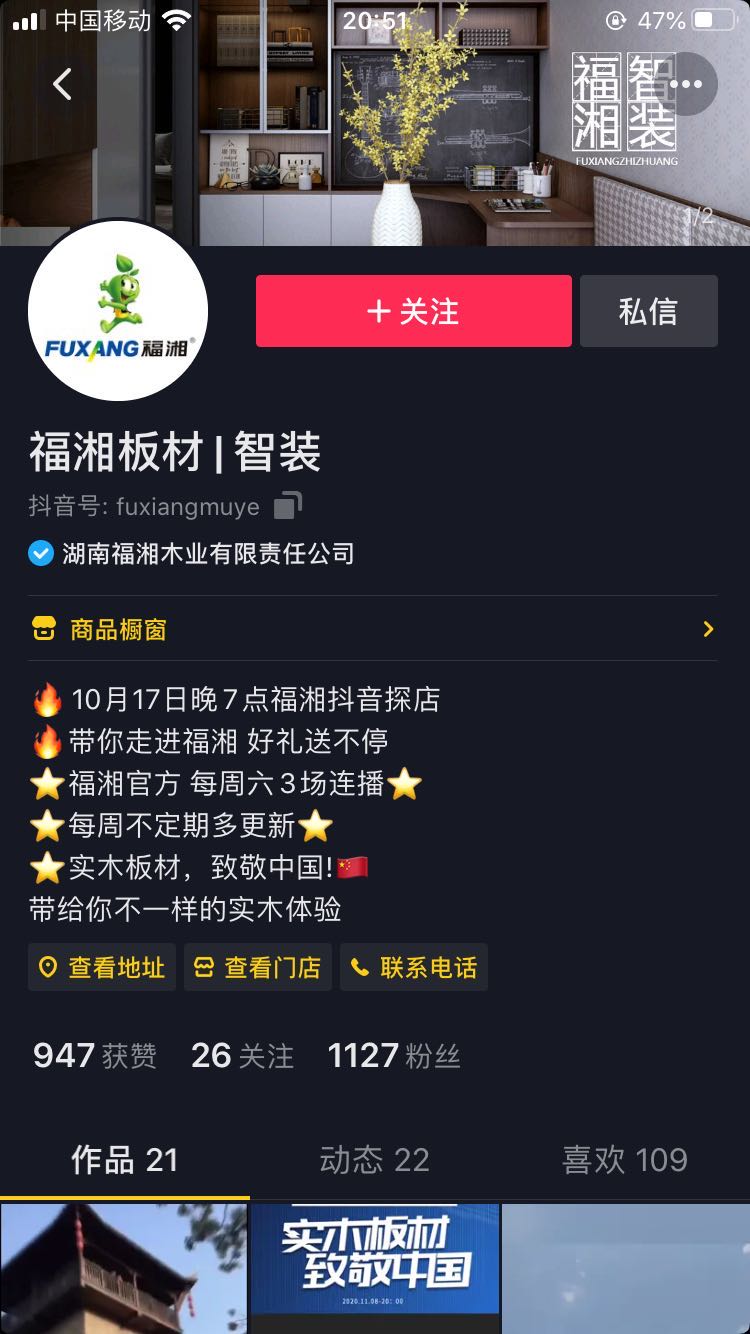Tap 查看地址 to view the address
Image resolution: width=750 pixels, height=1334 pixels.
[x=102, y=967]
